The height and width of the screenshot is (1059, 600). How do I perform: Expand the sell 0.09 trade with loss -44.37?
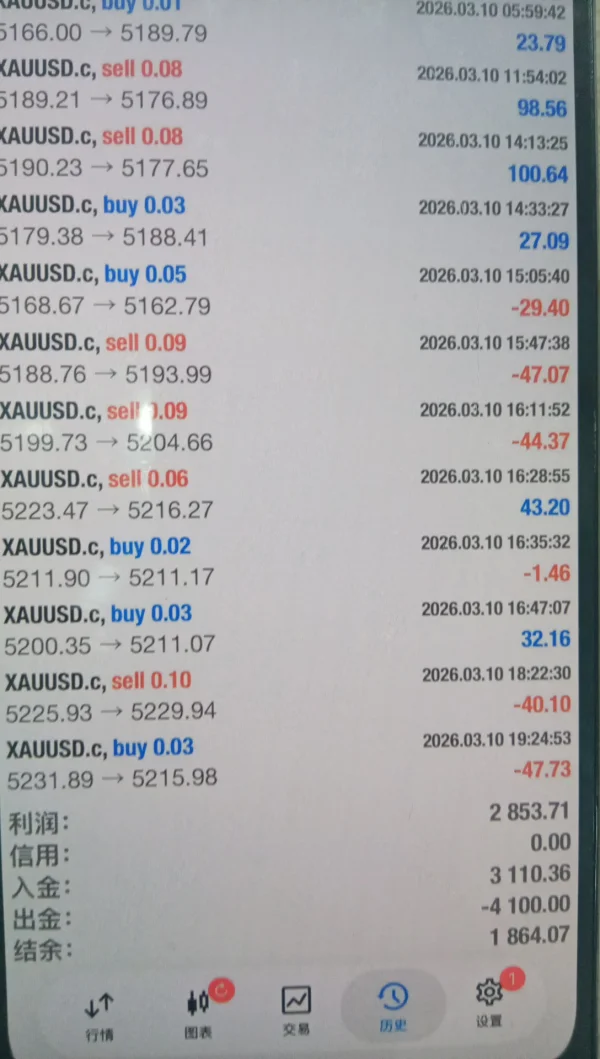tap(284, 425)
